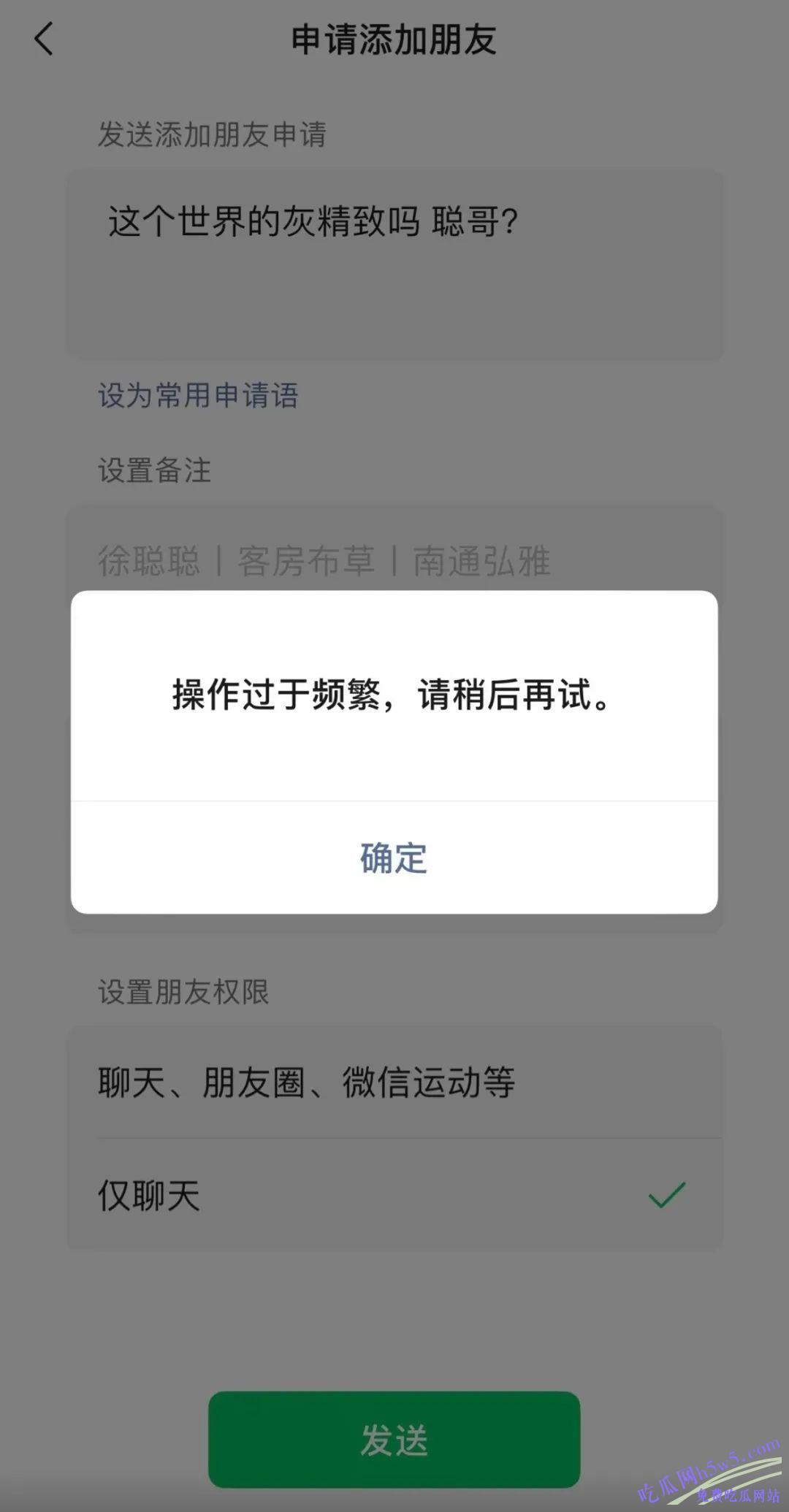The image size is (789, 1512).
Task: Tap 设为常用申请语 link
Action: point(198,395)
